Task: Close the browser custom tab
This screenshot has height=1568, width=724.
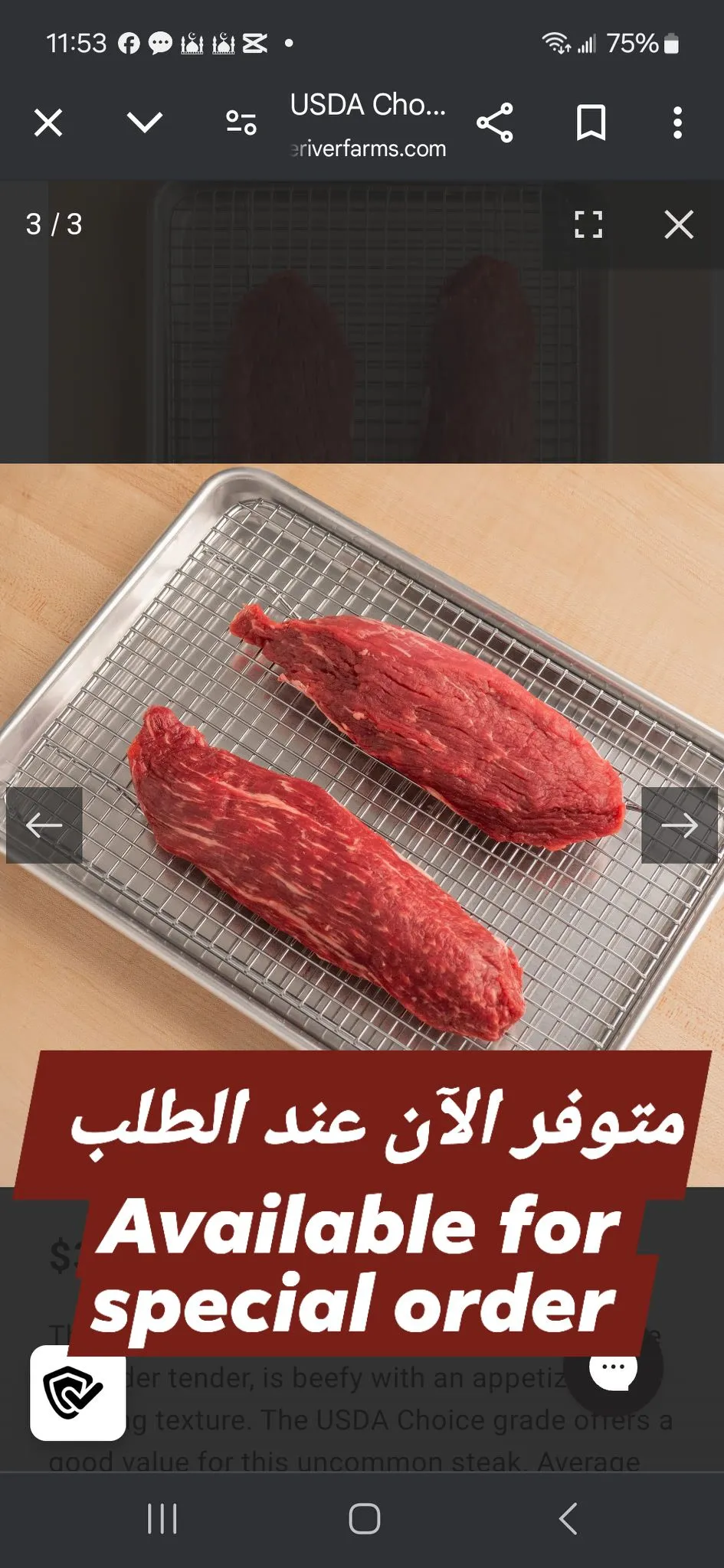Action: [x=48, y=122]
